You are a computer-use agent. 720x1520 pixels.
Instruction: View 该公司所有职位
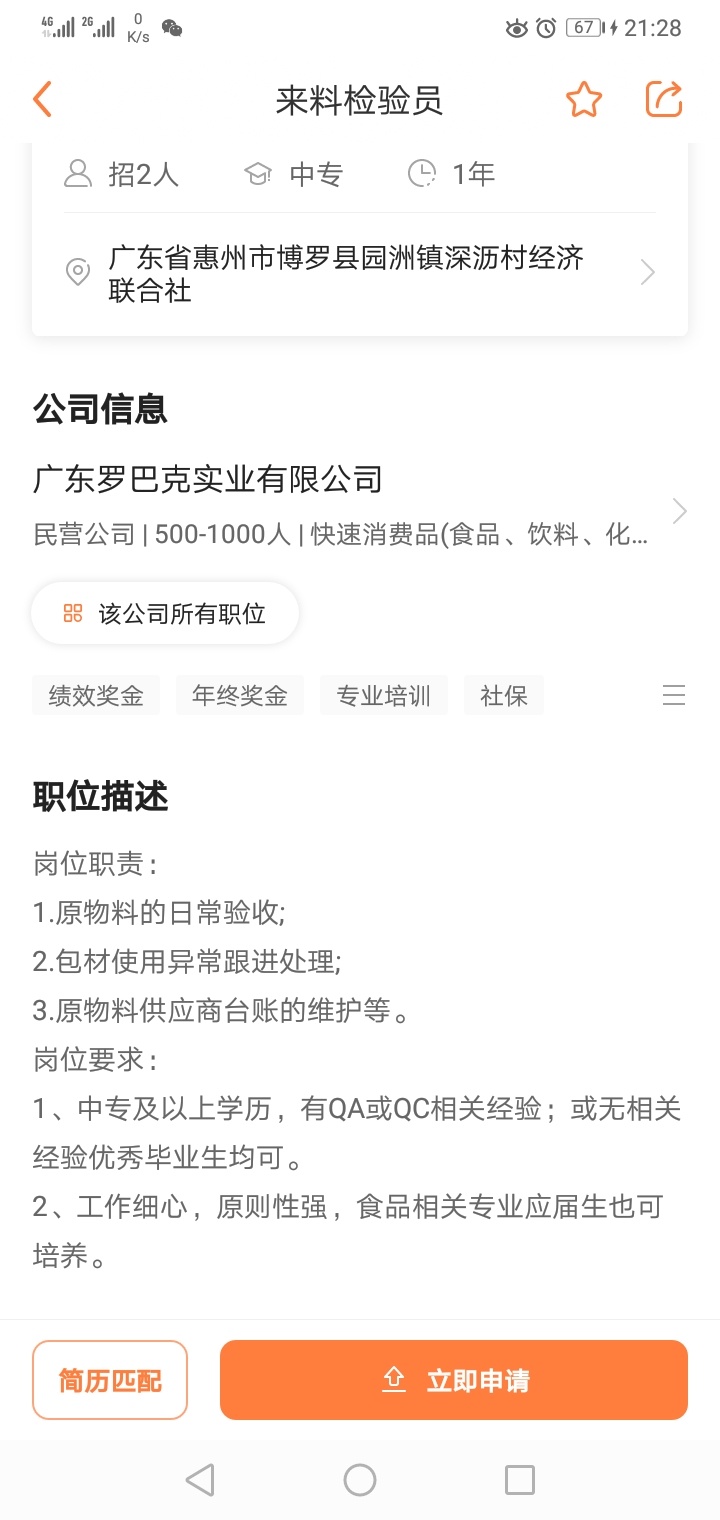[x=165, y=613]
